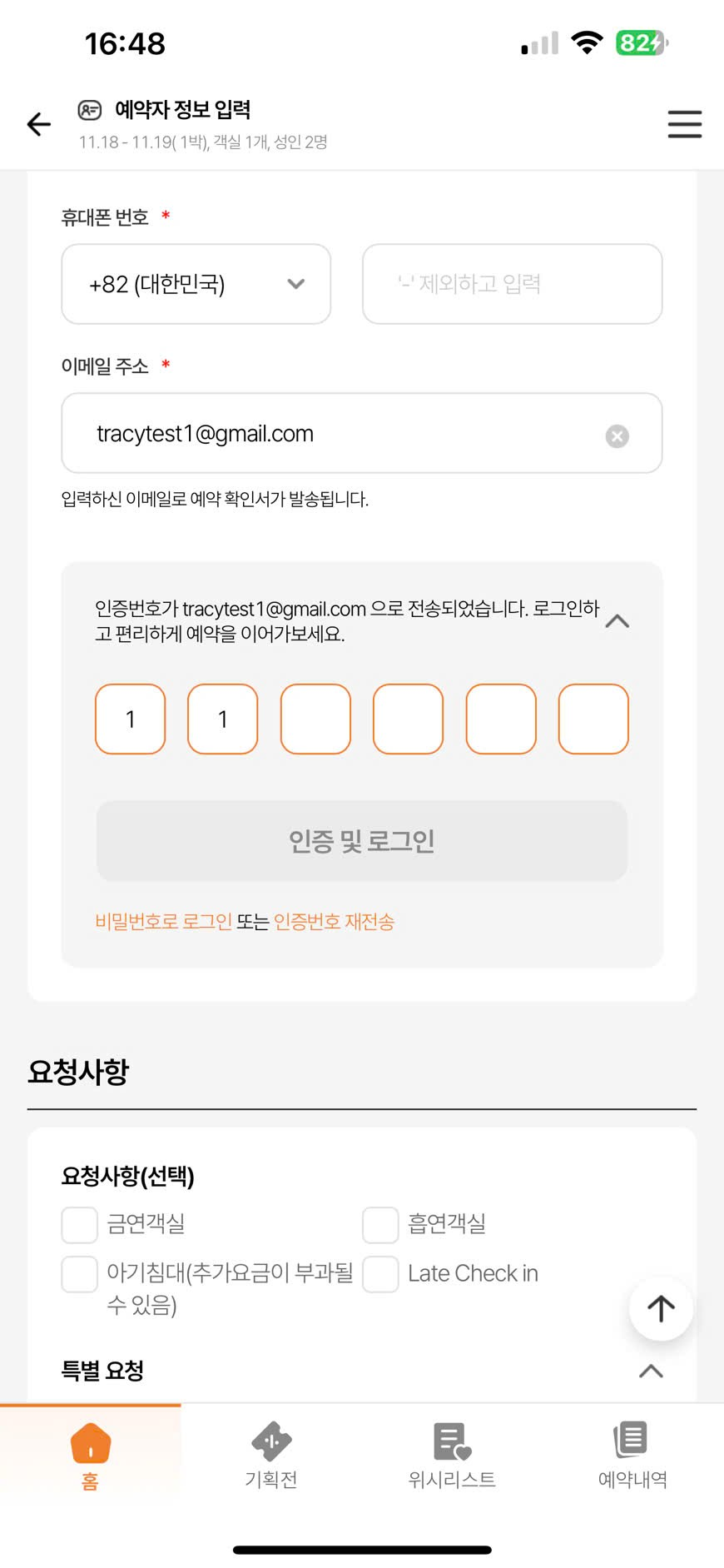Screen dimensions: 724x1568
Task: Collapse the verification code panel
Action: [x=617, y=621]
